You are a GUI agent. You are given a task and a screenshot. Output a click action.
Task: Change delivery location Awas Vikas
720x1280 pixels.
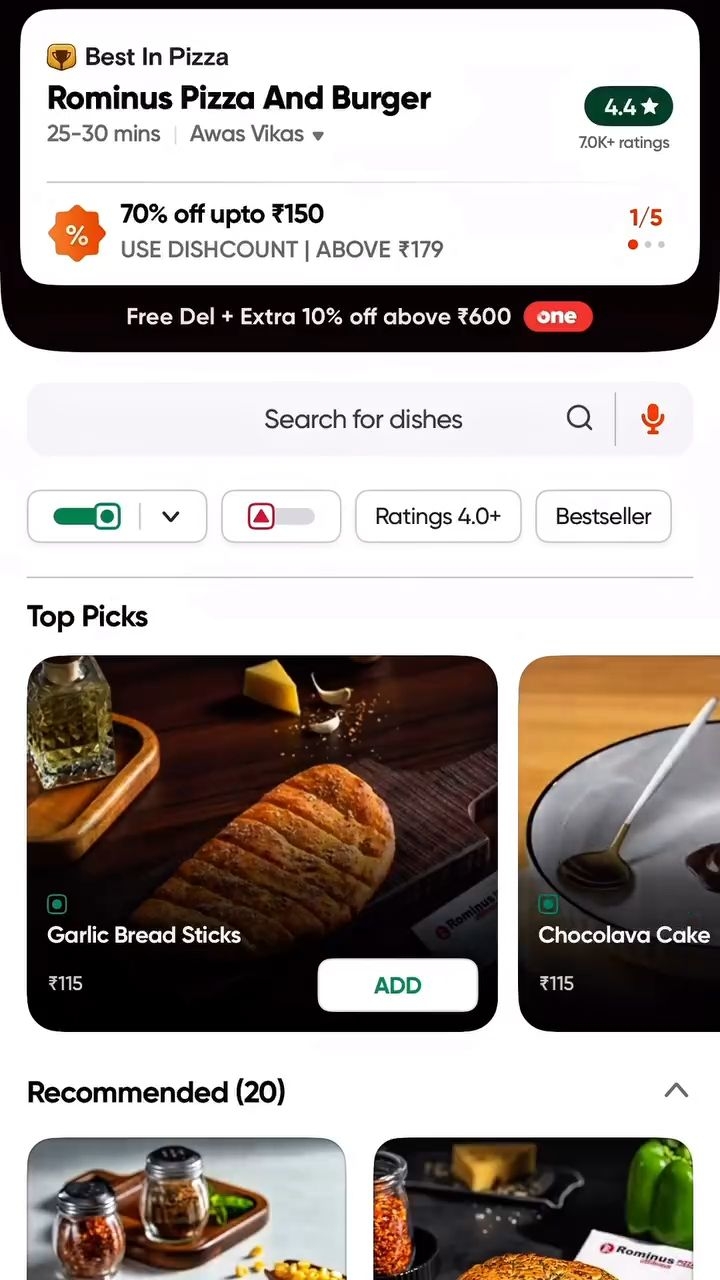tap(257, 134)
